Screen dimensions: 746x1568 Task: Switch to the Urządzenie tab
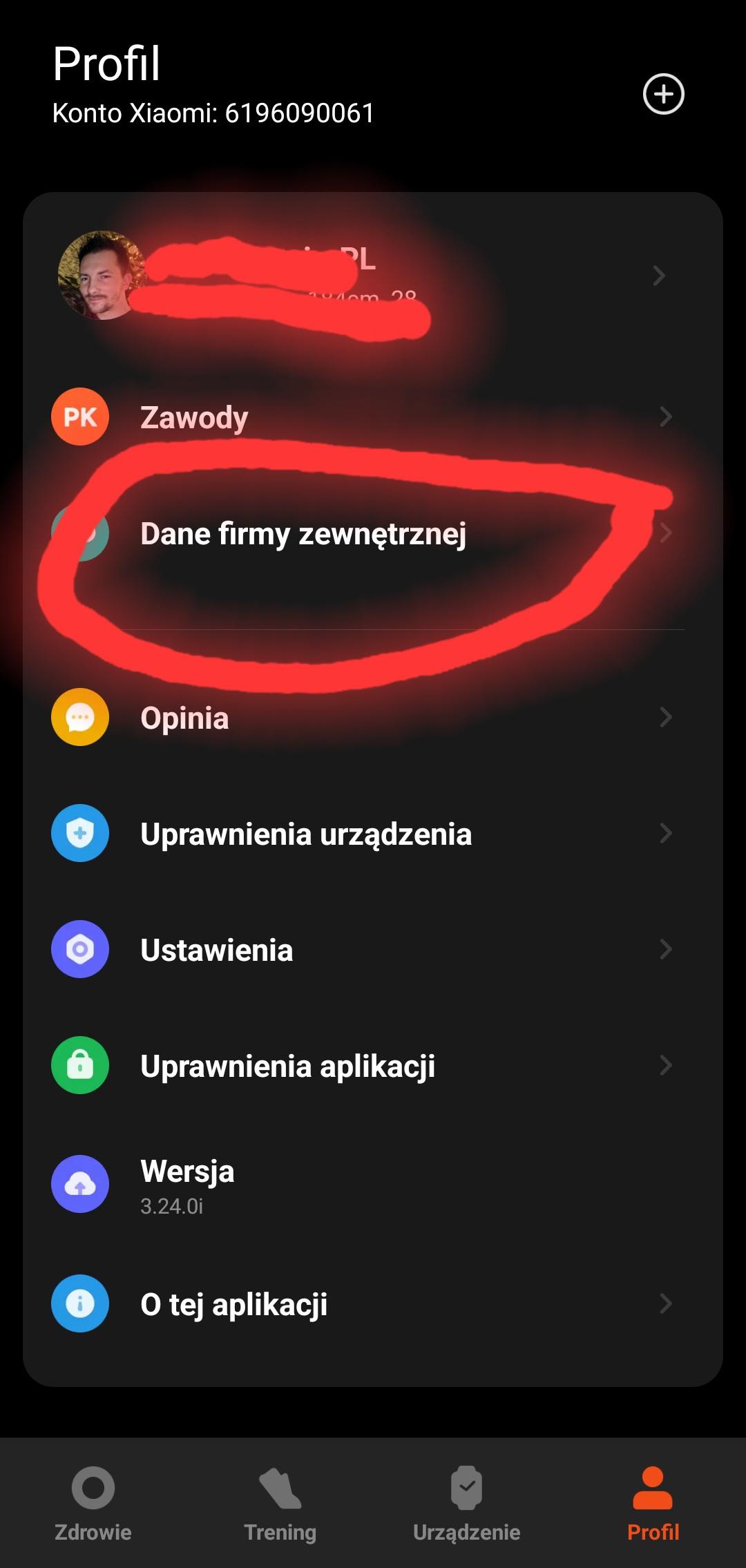[466, 1504]
